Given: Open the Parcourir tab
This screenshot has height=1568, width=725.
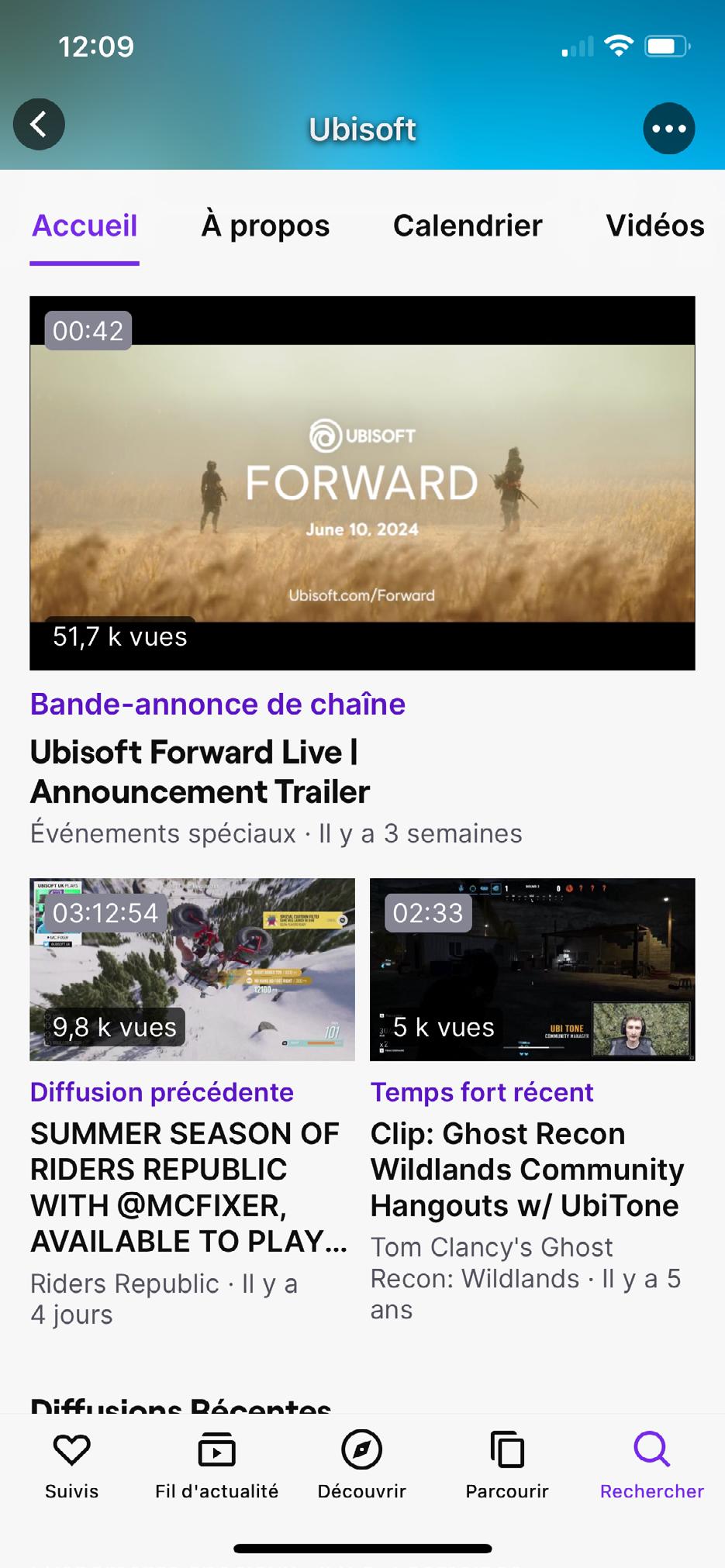Looking at the screenshot, I should [x=507, y=1465].
